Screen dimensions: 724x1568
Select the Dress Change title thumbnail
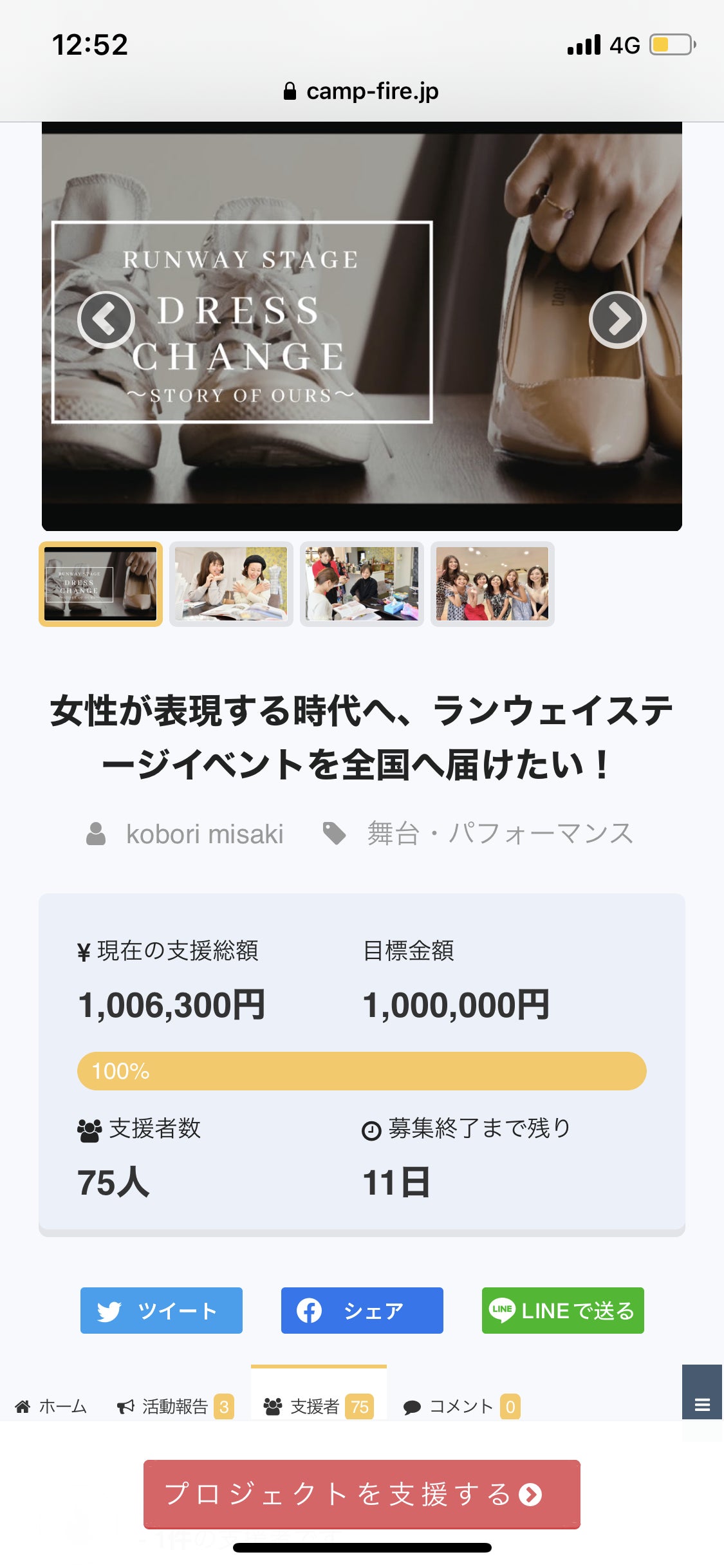click(x=100, y=584)
